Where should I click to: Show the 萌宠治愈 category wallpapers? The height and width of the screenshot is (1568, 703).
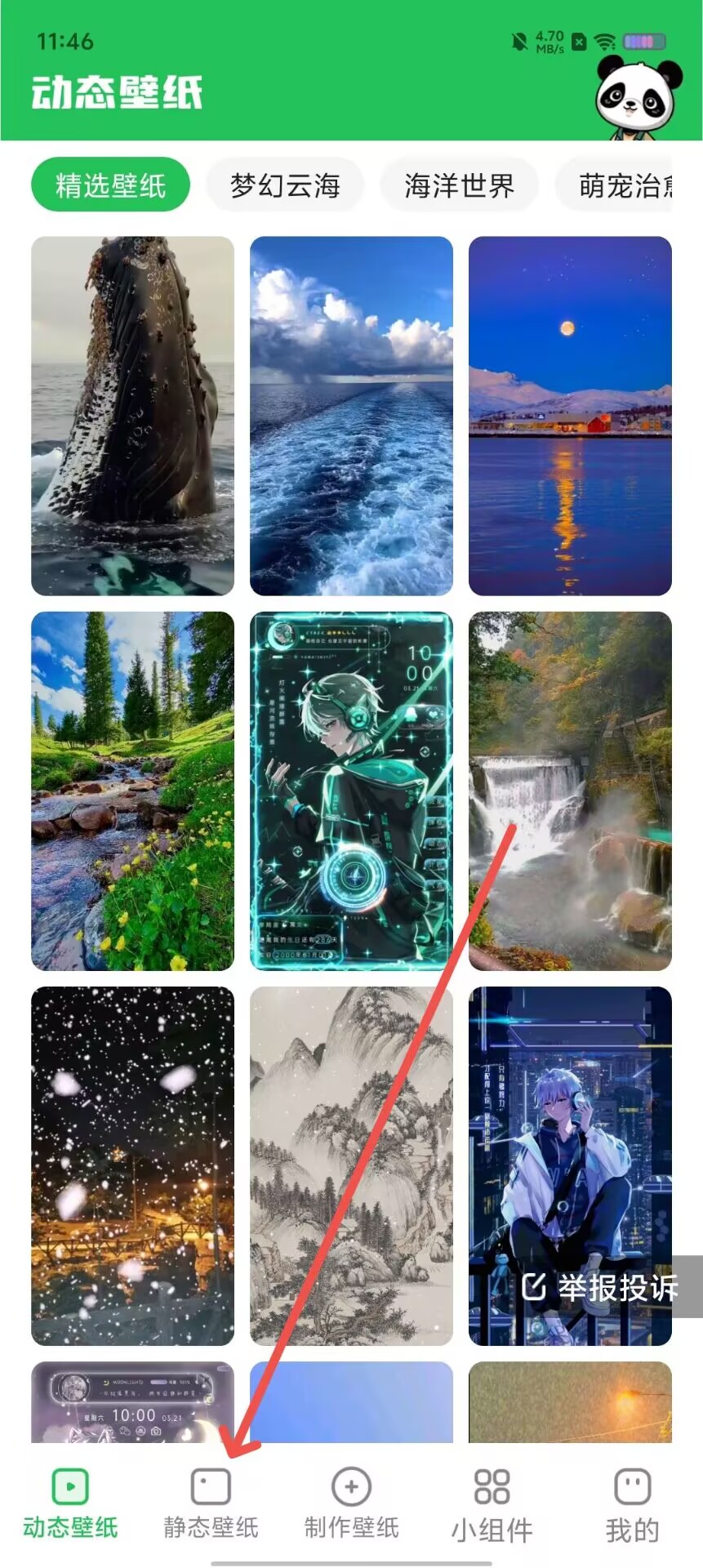tap(616, 185)
